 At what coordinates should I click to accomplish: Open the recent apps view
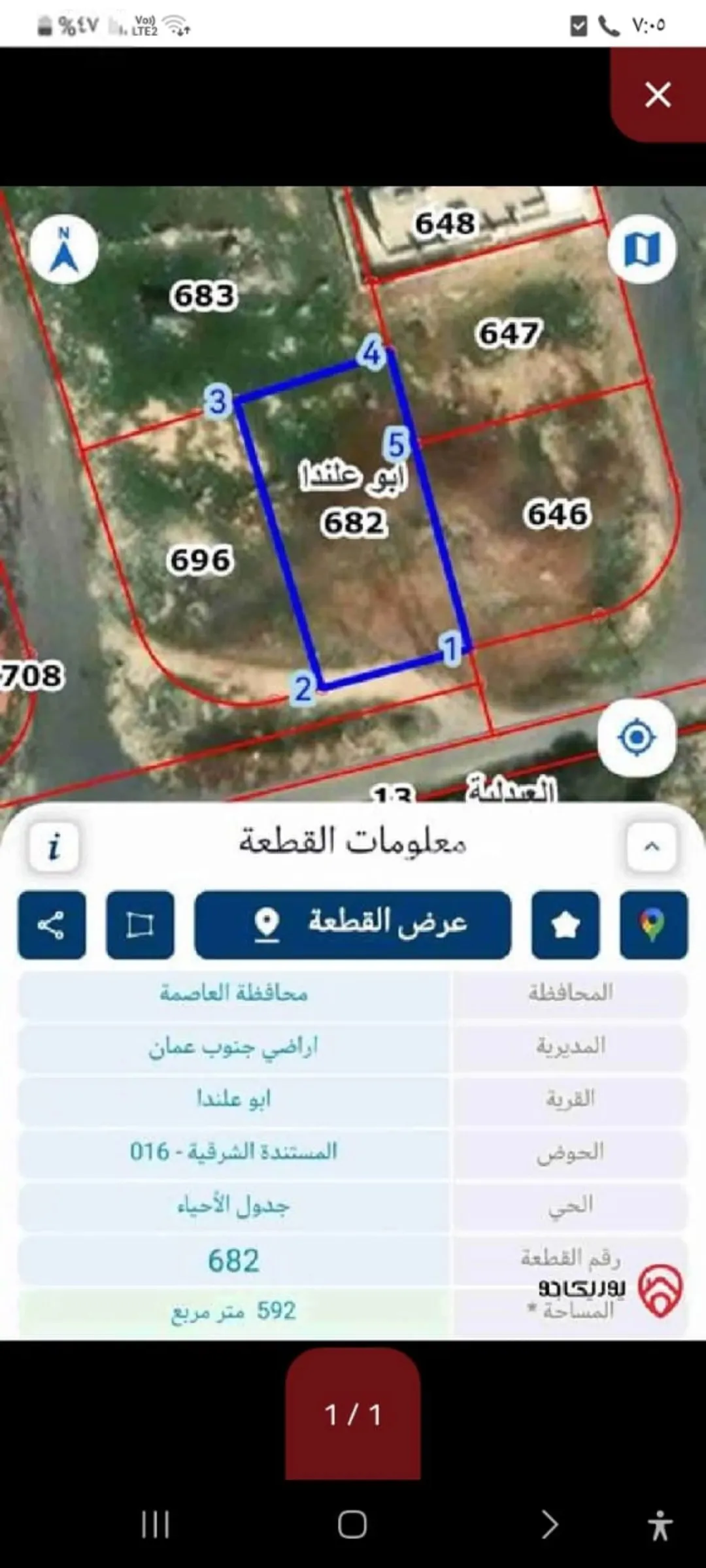point(156,1525)
